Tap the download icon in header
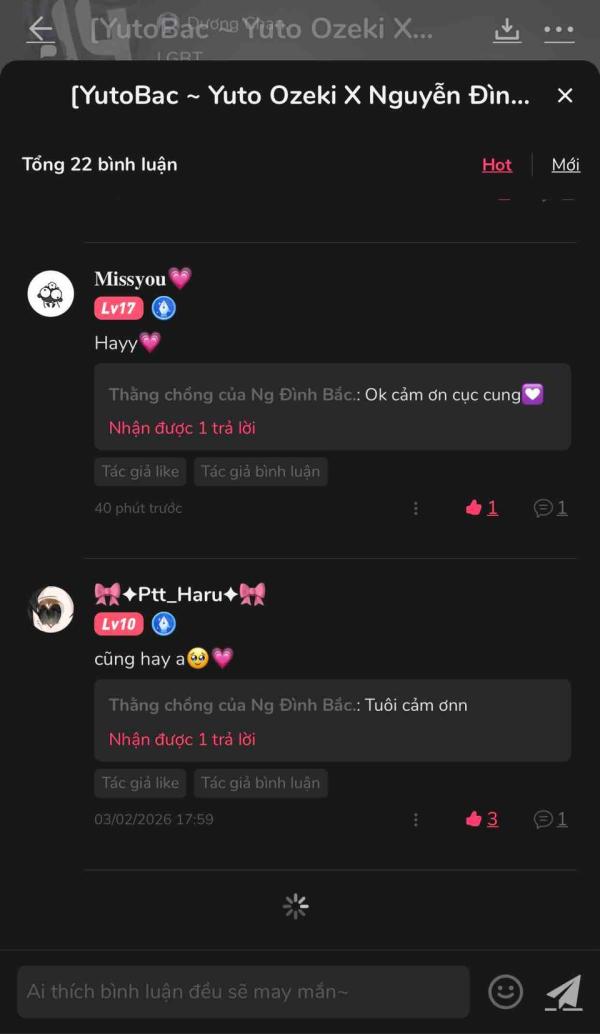The height and width of the screenshot is (1034, 600). pos(507,30)
